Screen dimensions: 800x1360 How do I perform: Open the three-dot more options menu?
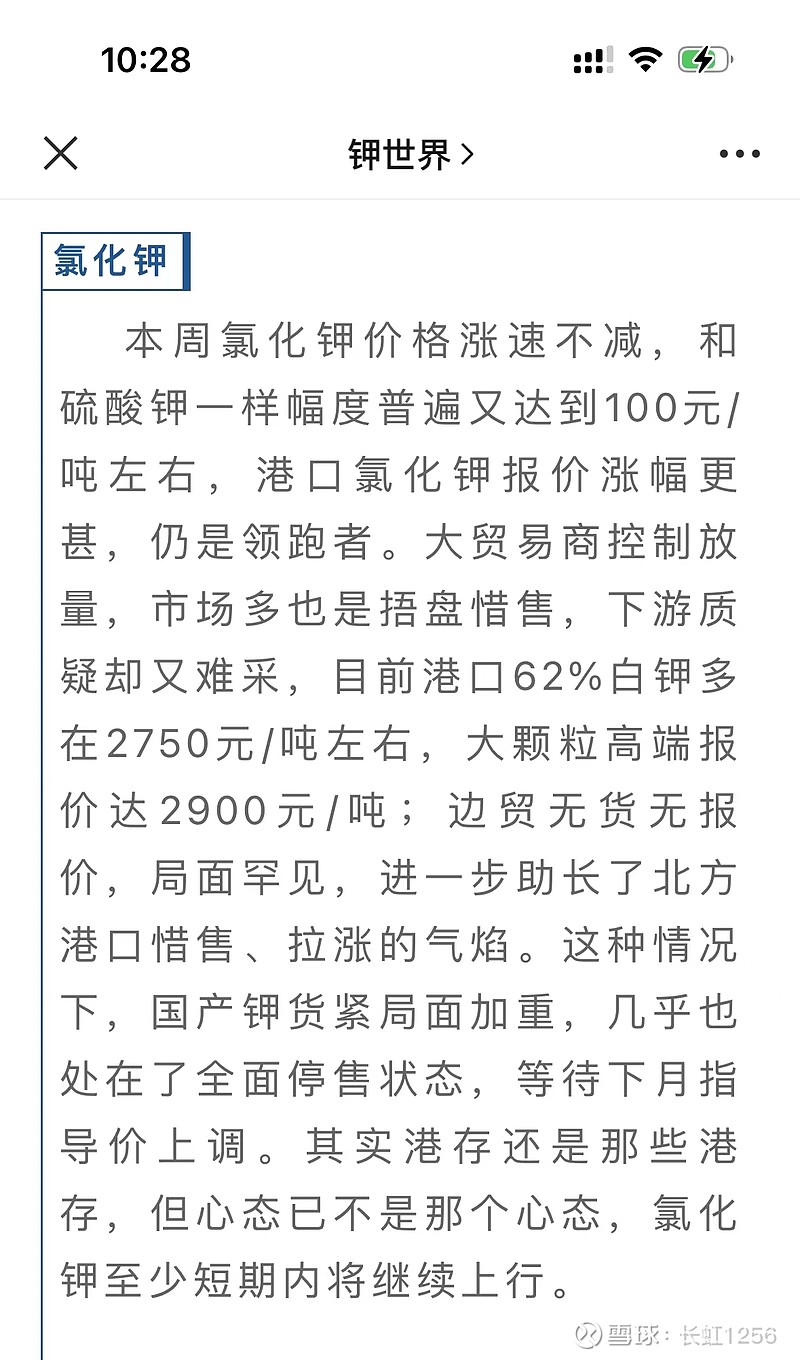point(740,154)
